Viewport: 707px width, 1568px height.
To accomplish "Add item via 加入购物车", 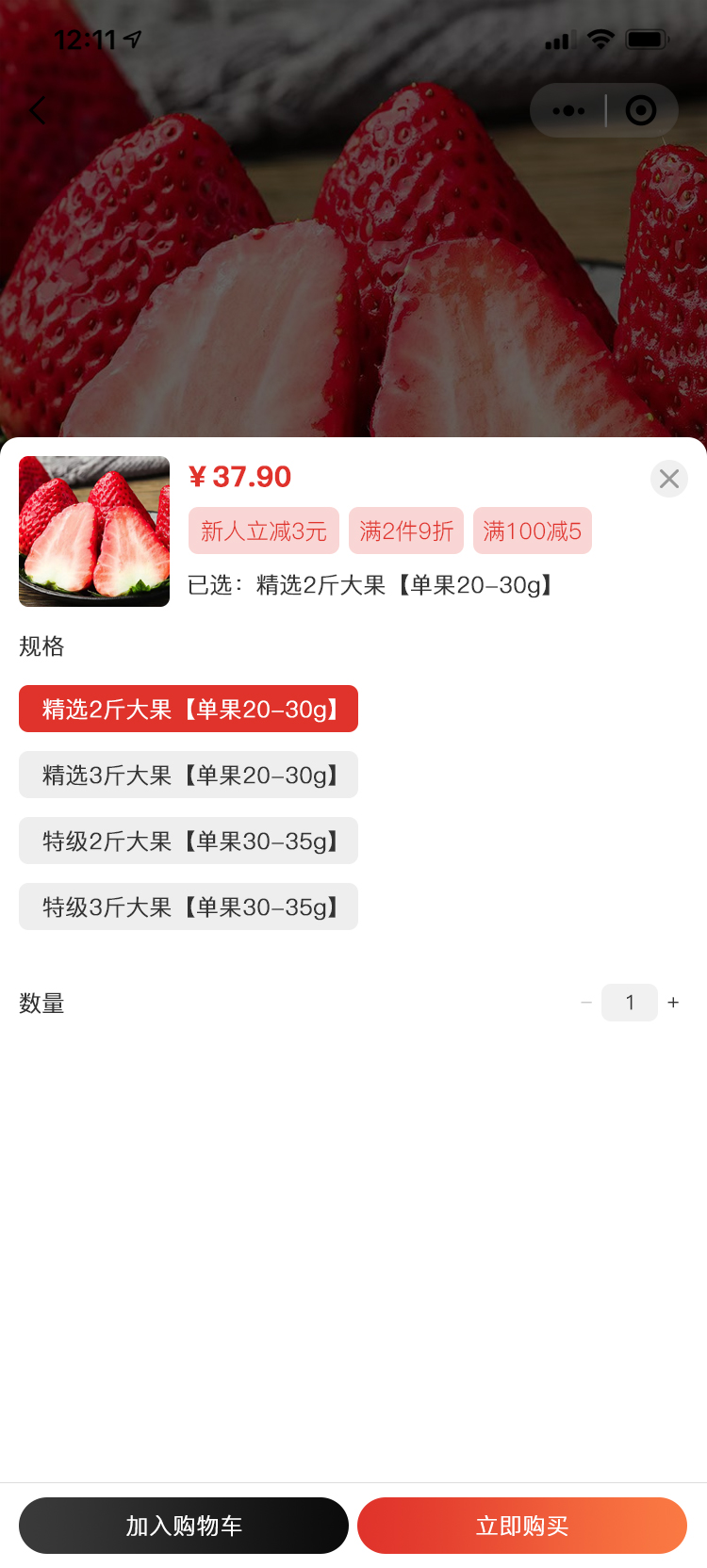I will [184, 1526].
